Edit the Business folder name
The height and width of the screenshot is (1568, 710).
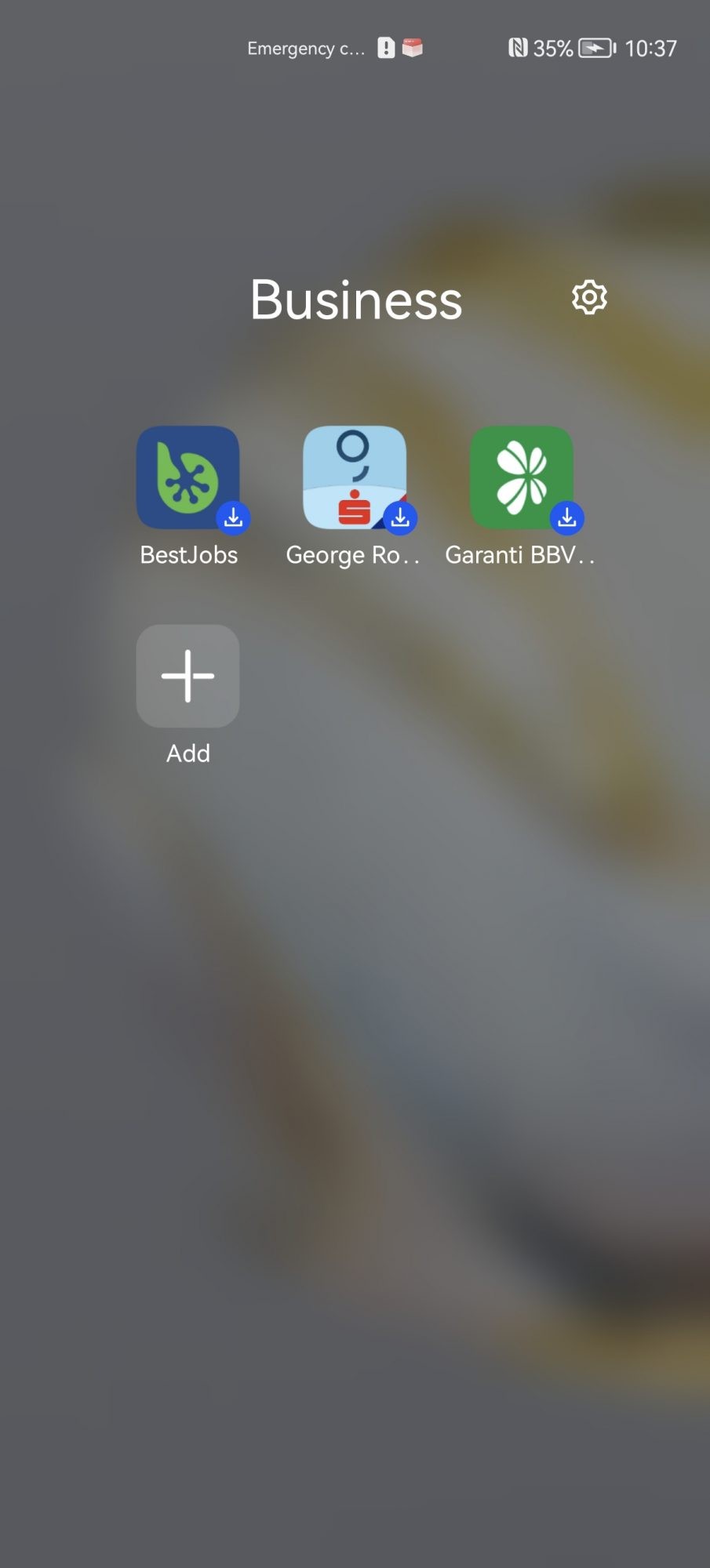(x=356, y=299)
